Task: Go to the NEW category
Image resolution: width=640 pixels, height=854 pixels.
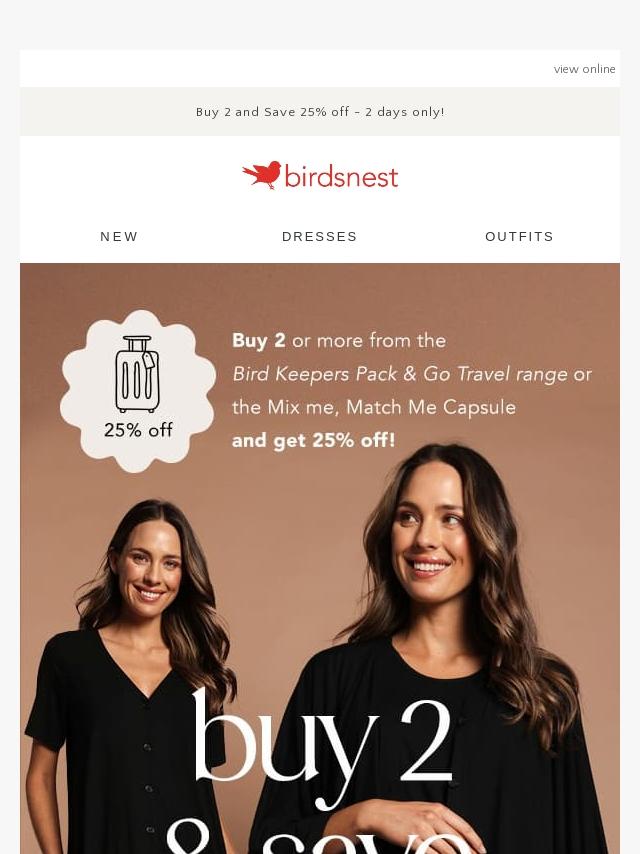Action: [x=119, y=237]
